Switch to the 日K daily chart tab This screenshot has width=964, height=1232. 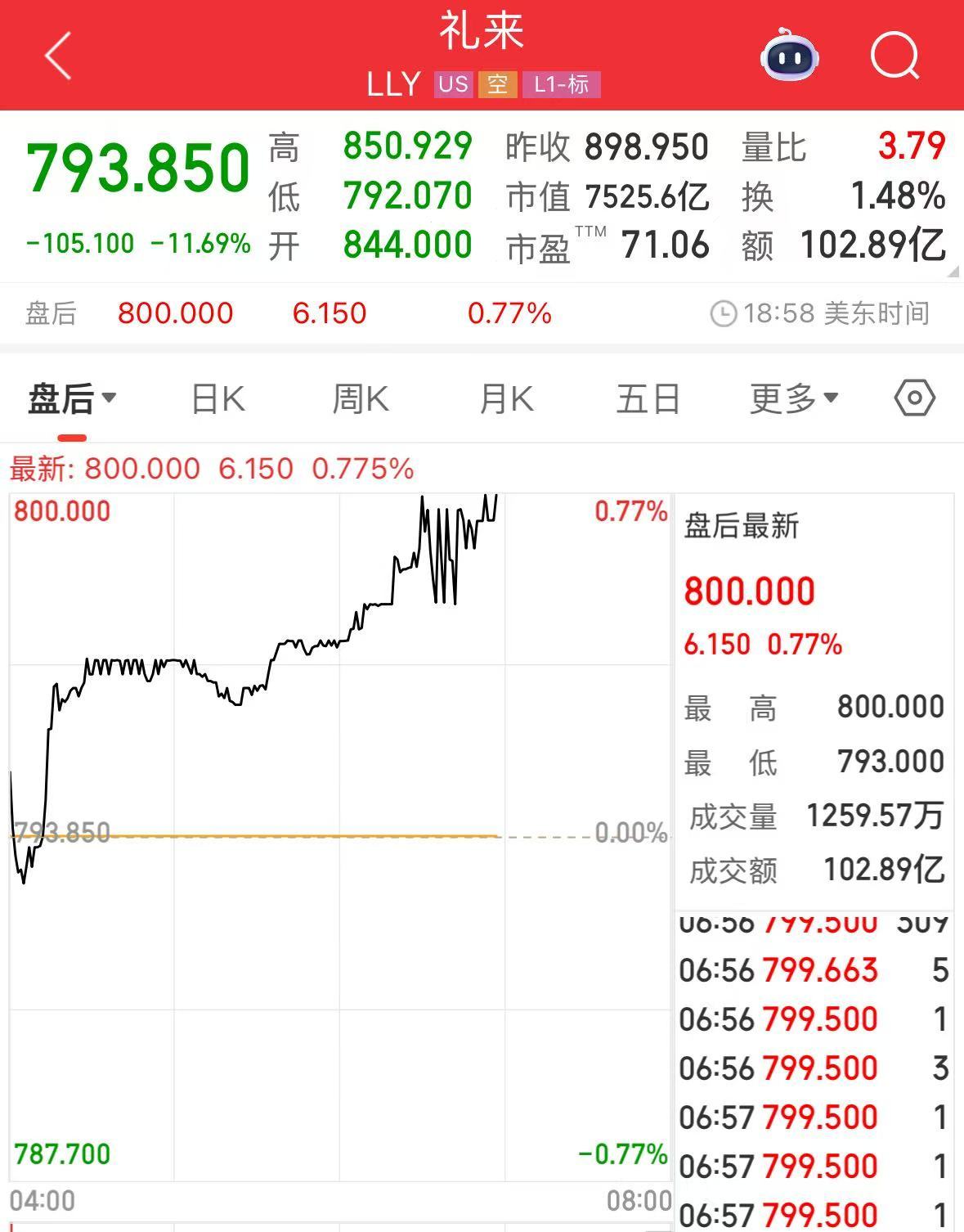click(x=216, y=398)
